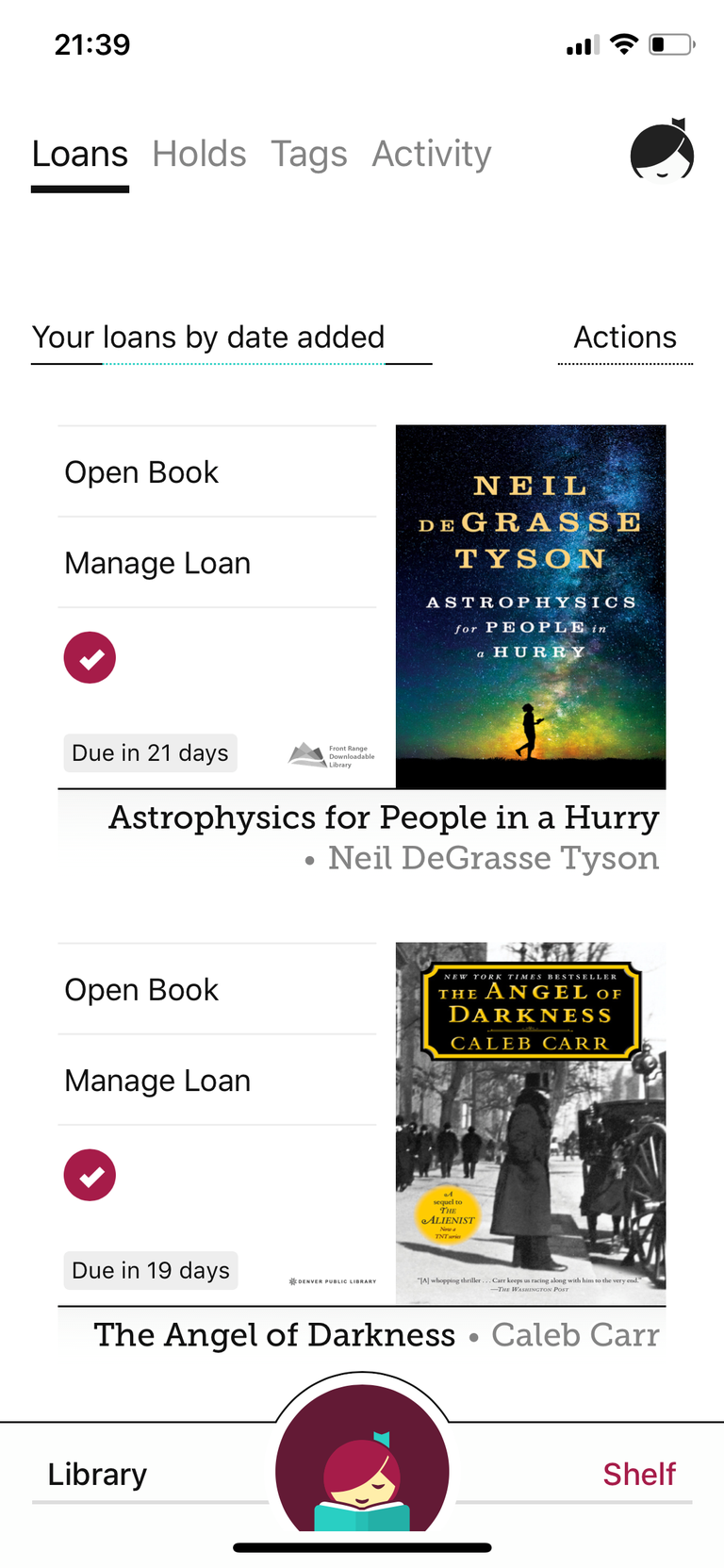Switch to the Tags tab
The width and height of the screenshot is (724, 1568).
[x=308, y=154]
